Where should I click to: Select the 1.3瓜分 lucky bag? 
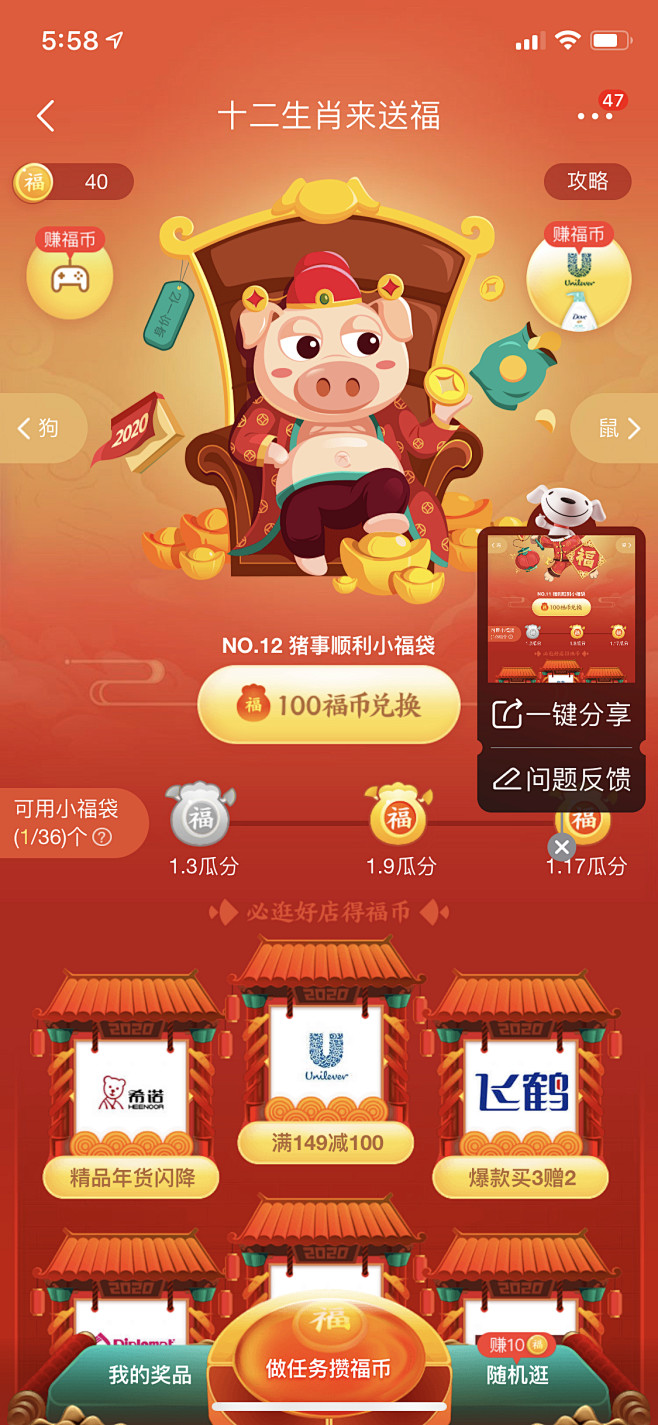point(203,830)
